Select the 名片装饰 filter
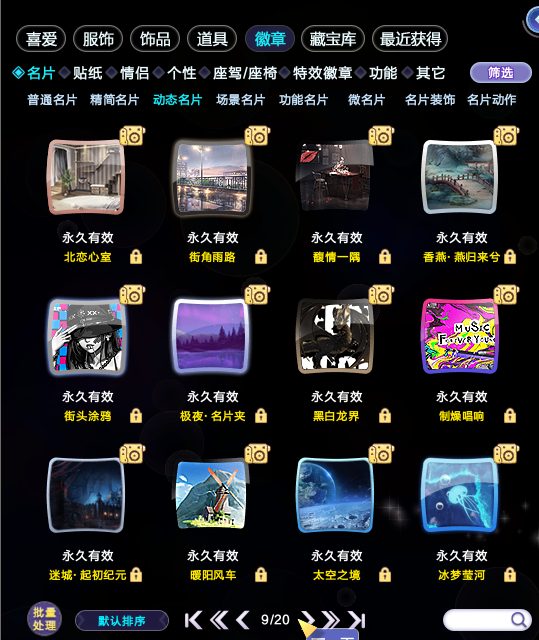The height and width of the screenshot is (640, 539). pos(430,100)
